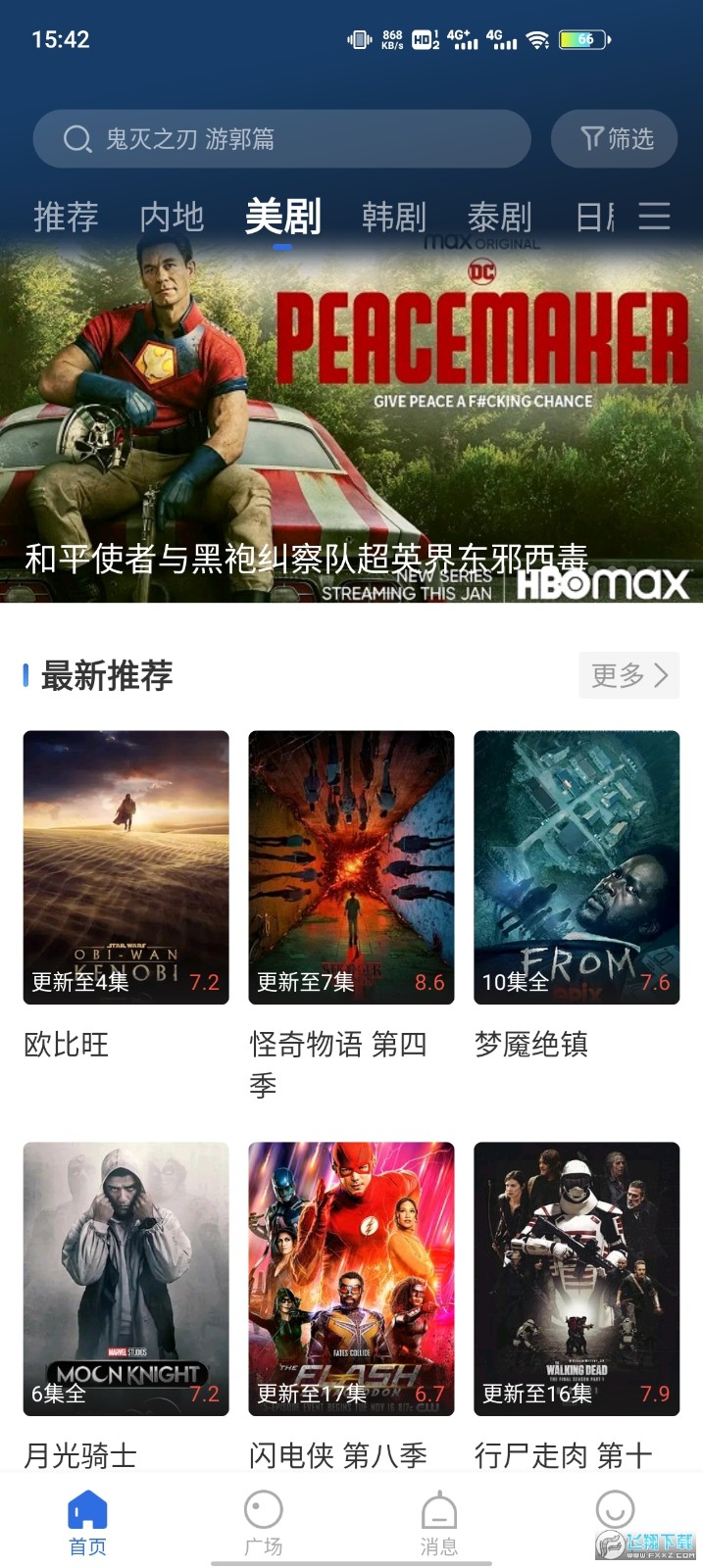
Task: Select the 首页 tab
Action: 87,1522
